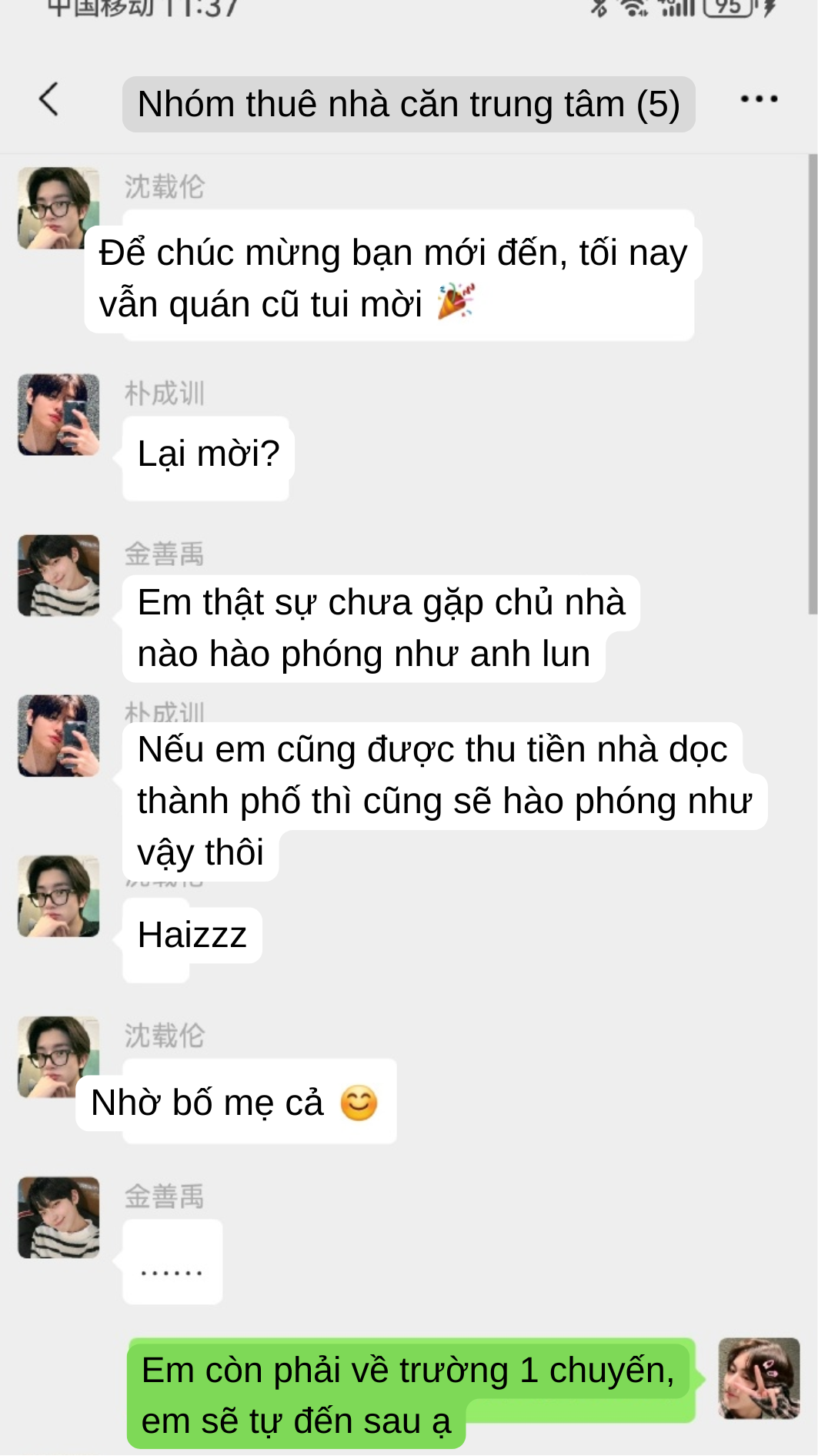The height and width of the screenshot is (1456, 818).
Task: Open avatar beside the 'Lại mời?' message
Action: click(x=58, y=415)
